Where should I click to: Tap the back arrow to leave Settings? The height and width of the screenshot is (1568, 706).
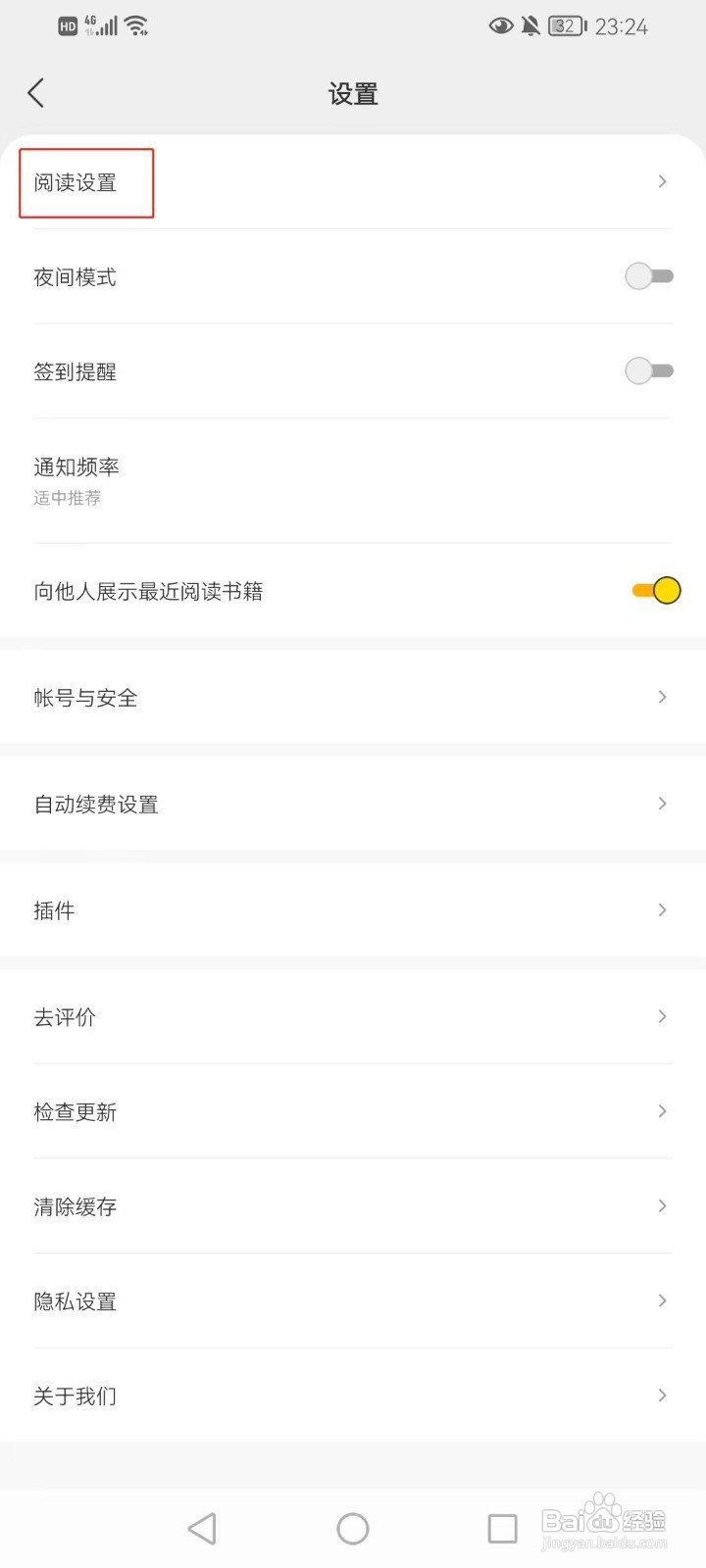pyautogui.click(x=36, y=92)
